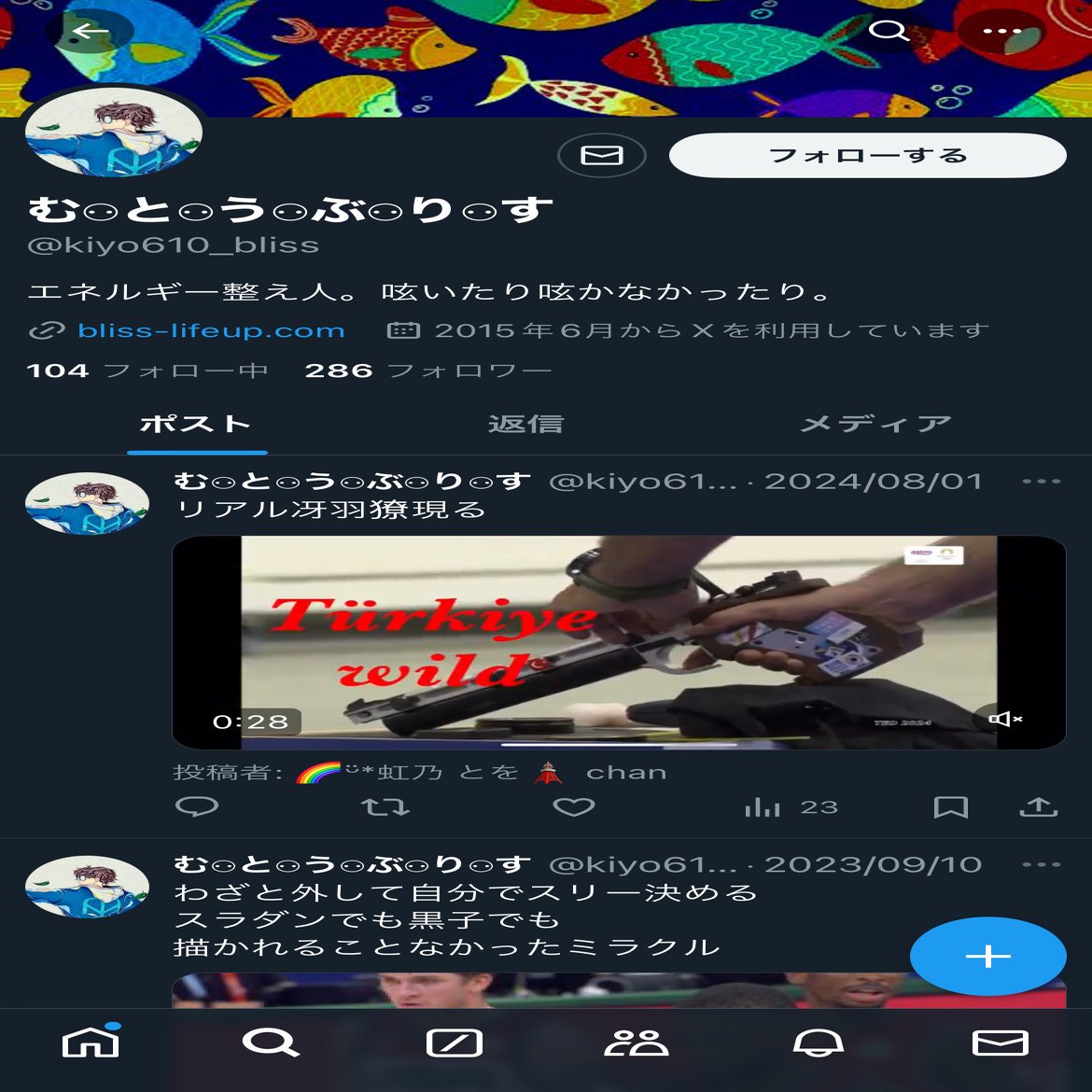Open the profile overflow menu in header
The height and width of the screenshot is (1092, 1092).
click(1001, 32)
